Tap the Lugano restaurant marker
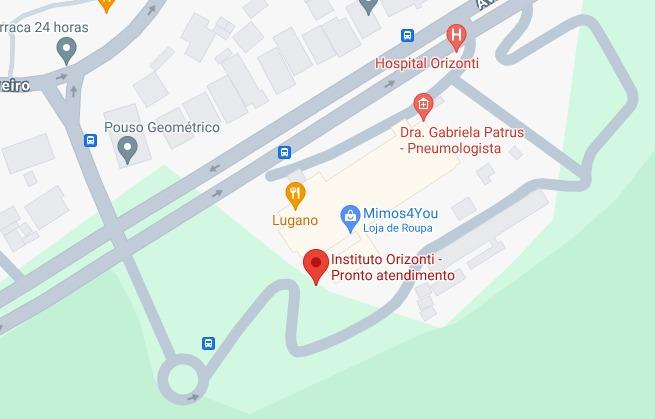 coord(295,192)
